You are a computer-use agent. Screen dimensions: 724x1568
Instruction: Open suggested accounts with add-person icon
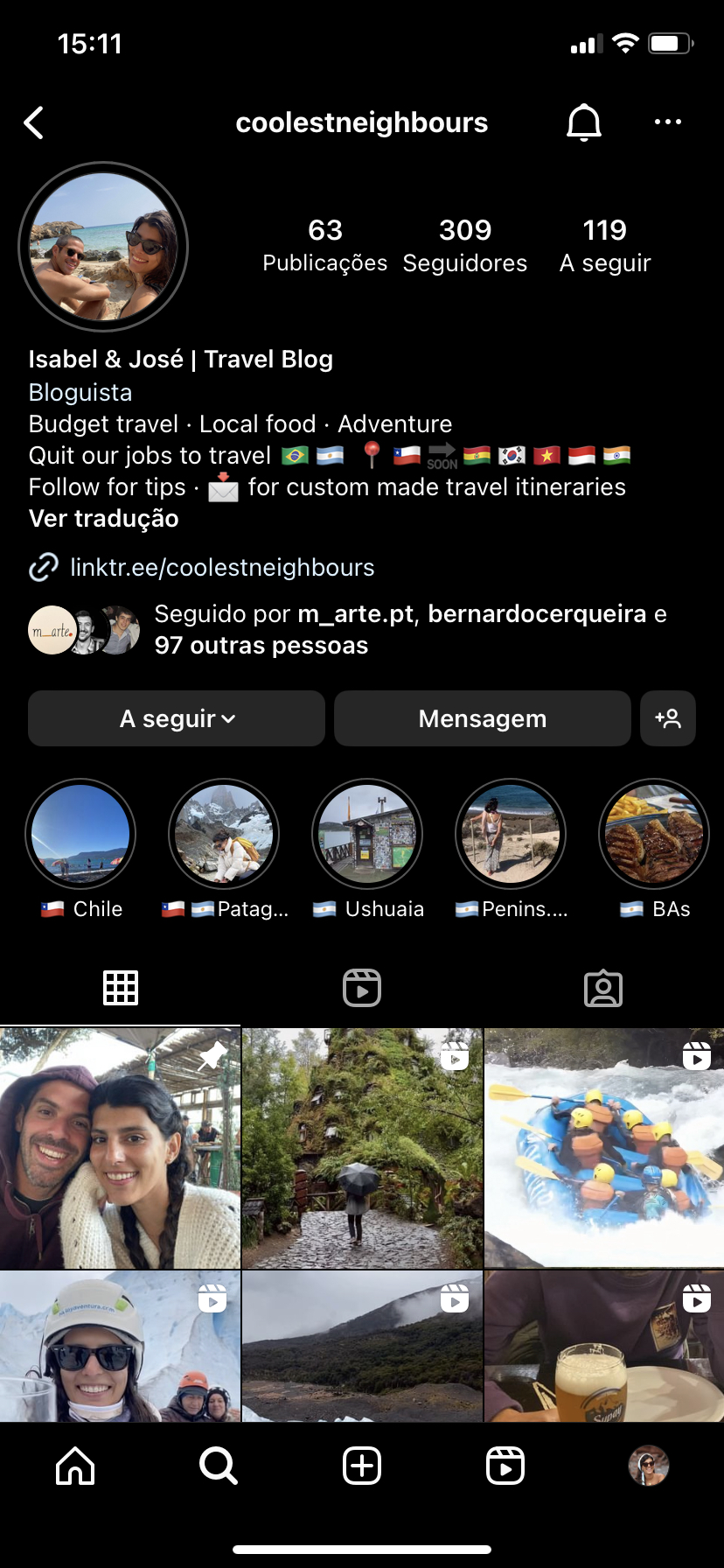click(x=667, y=718)
